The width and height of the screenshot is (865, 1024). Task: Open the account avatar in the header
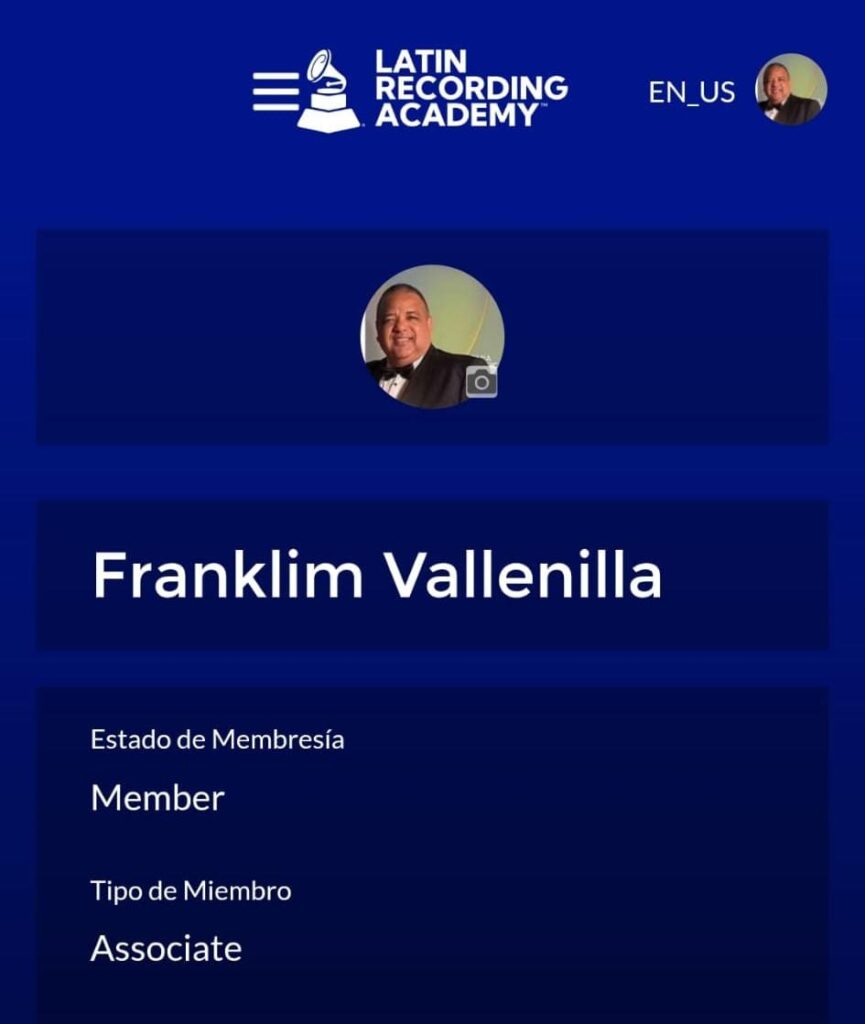(x=790, y=90)
